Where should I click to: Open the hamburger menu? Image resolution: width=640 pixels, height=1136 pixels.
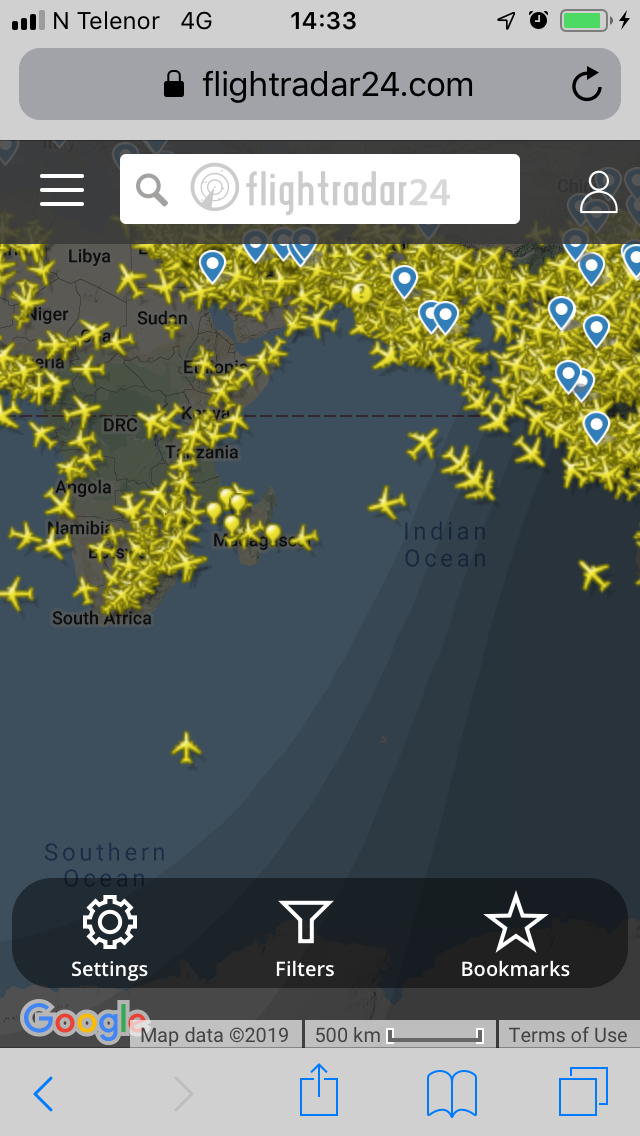click(x=62, y=190)
